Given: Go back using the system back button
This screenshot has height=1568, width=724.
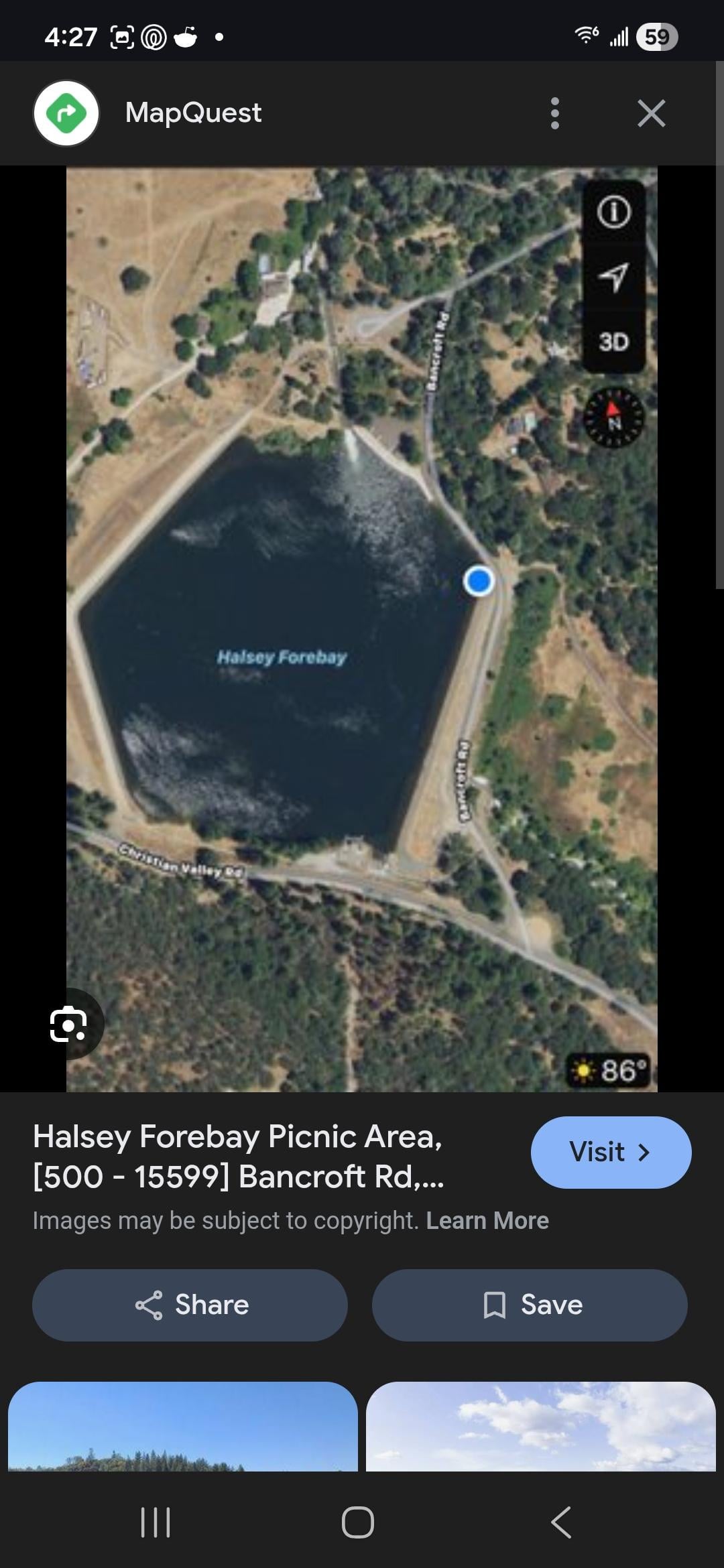Looking at the screenshot, I should pos(560,1522).
